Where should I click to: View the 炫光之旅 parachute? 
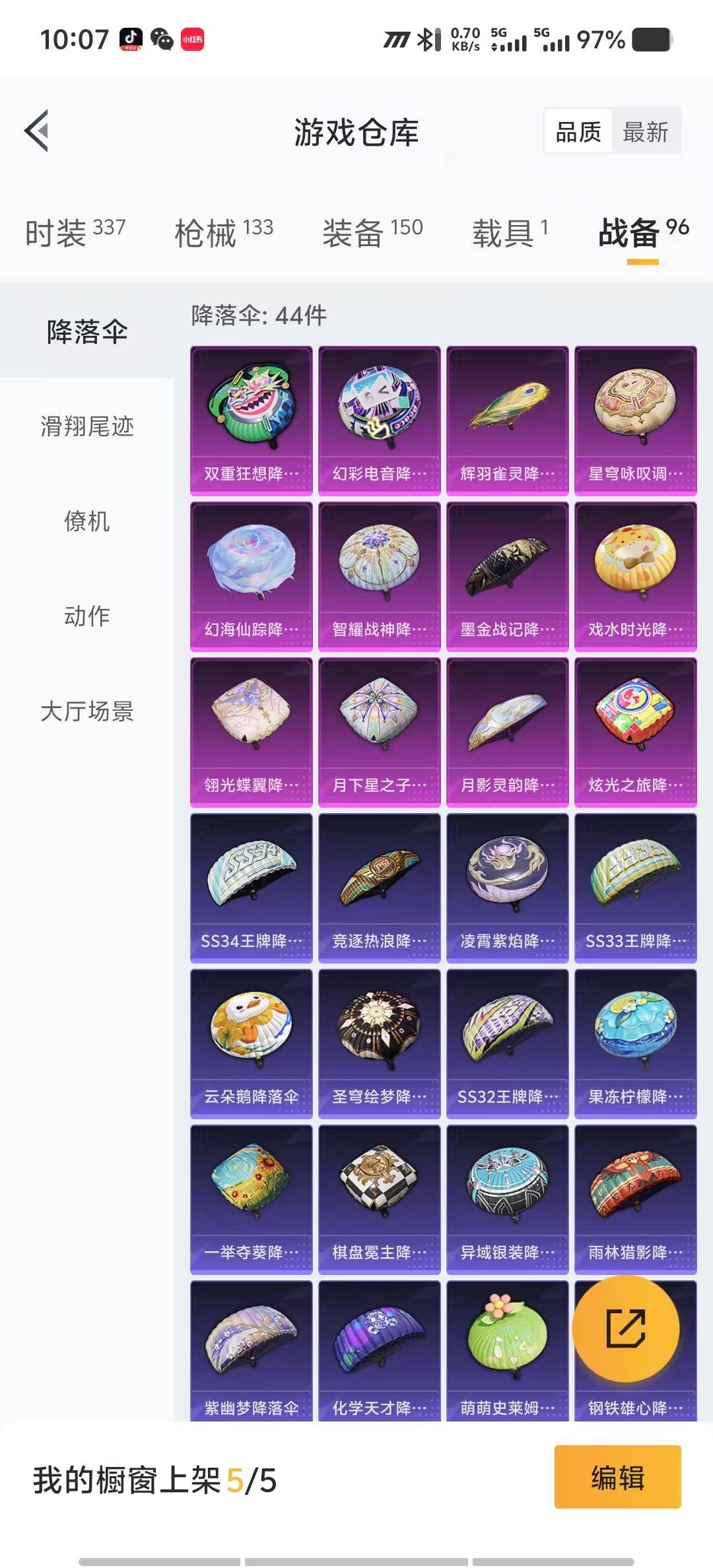tap(635, 732)
